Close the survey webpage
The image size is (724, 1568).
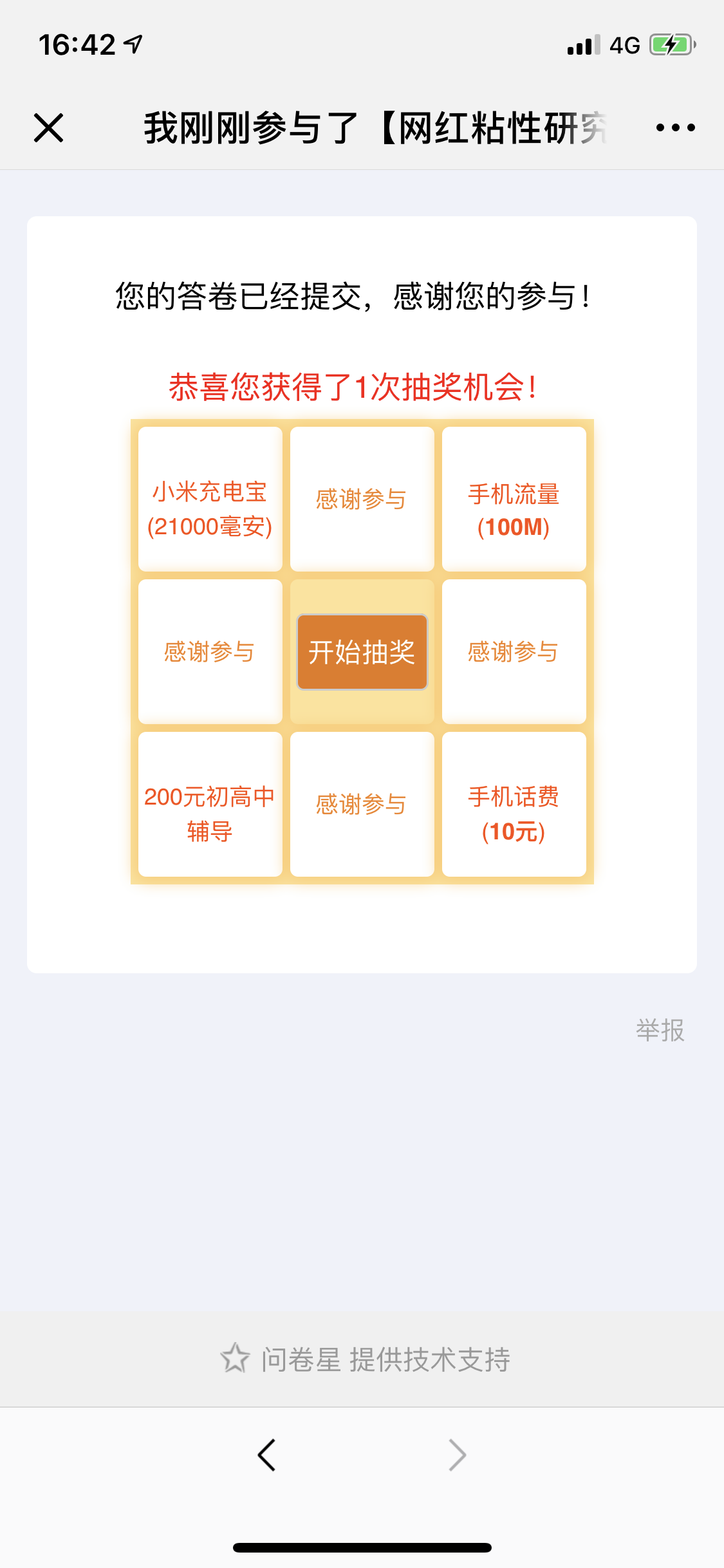[x=48, y=127]
